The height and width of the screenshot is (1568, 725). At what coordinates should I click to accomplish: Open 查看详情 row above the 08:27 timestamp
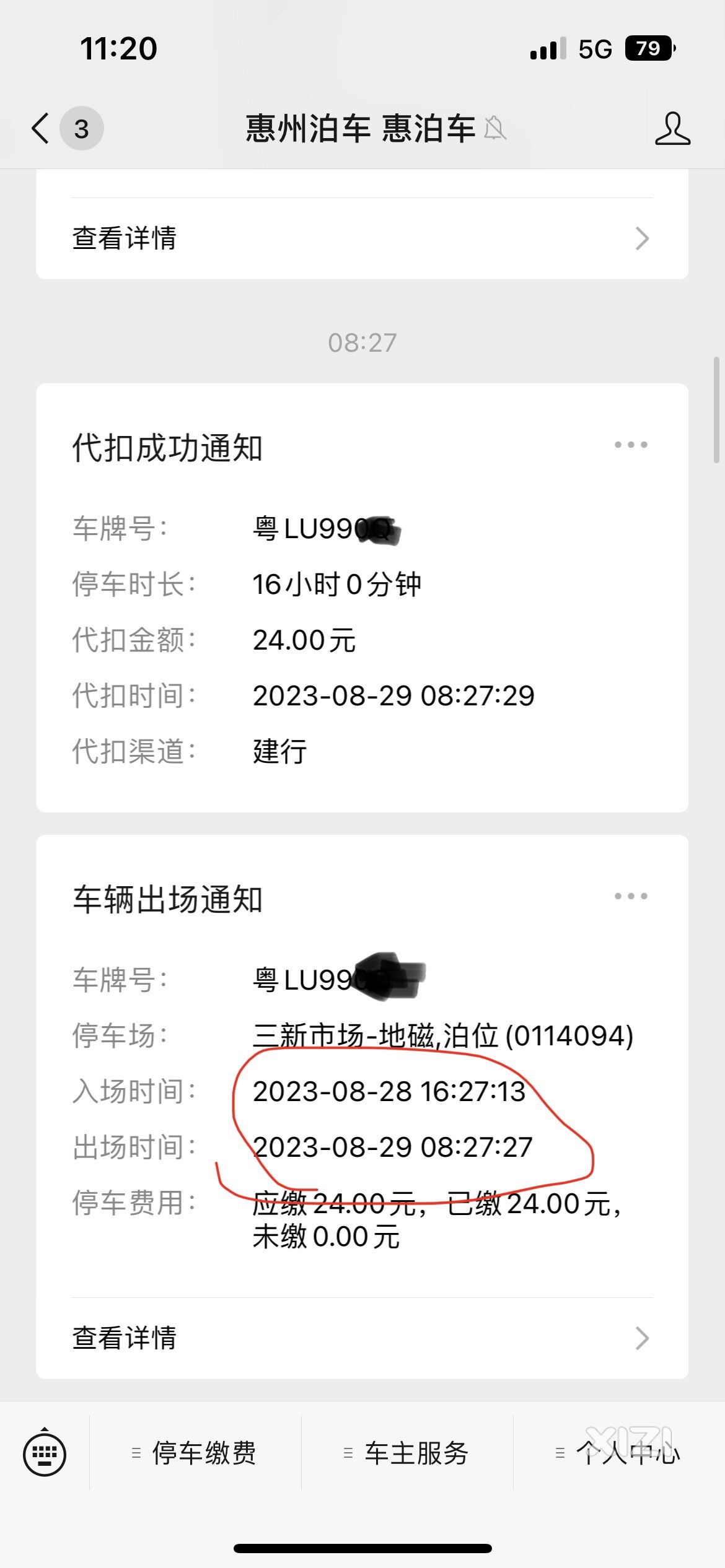[x=362, y=238]
